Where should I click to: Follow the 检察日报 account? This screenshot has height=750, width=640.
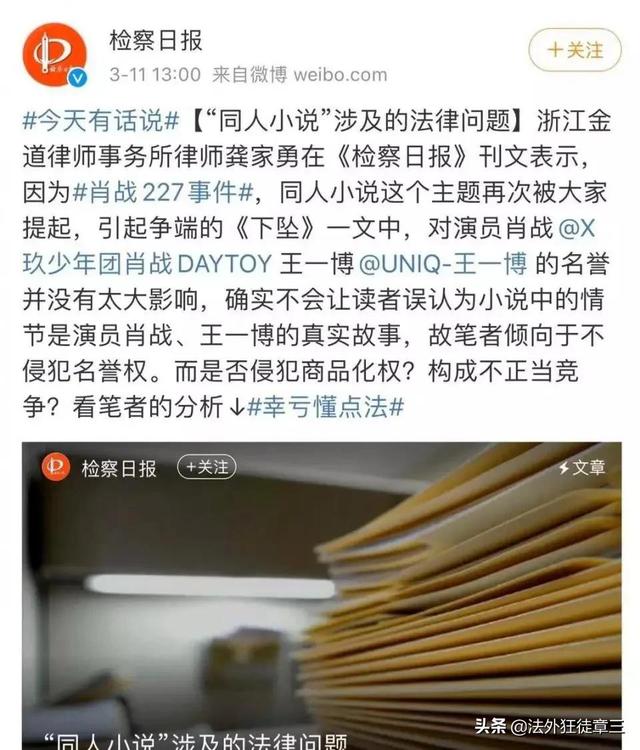575,49
